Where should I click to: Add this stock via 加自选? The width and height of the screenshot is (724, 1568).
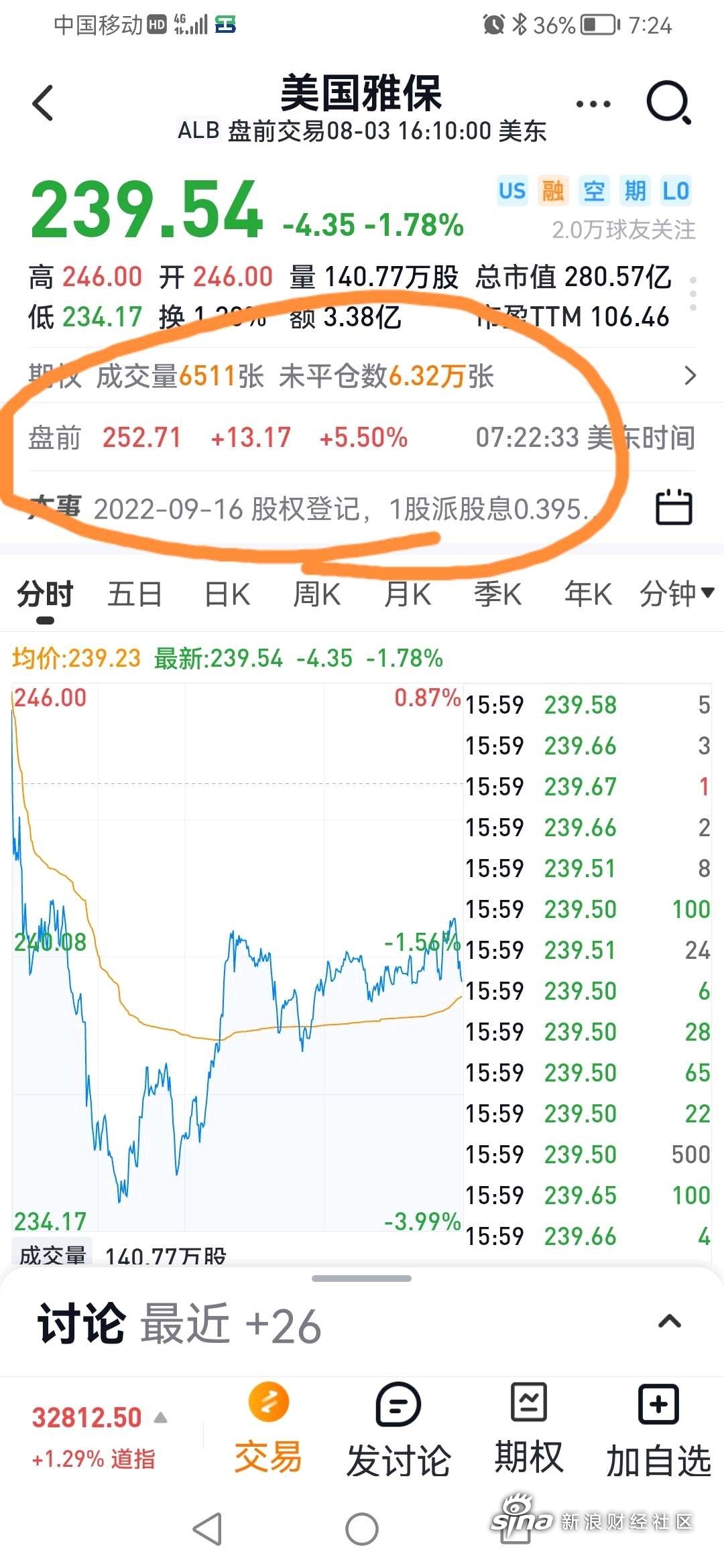pyautogui.click(x=658, y=1431)
